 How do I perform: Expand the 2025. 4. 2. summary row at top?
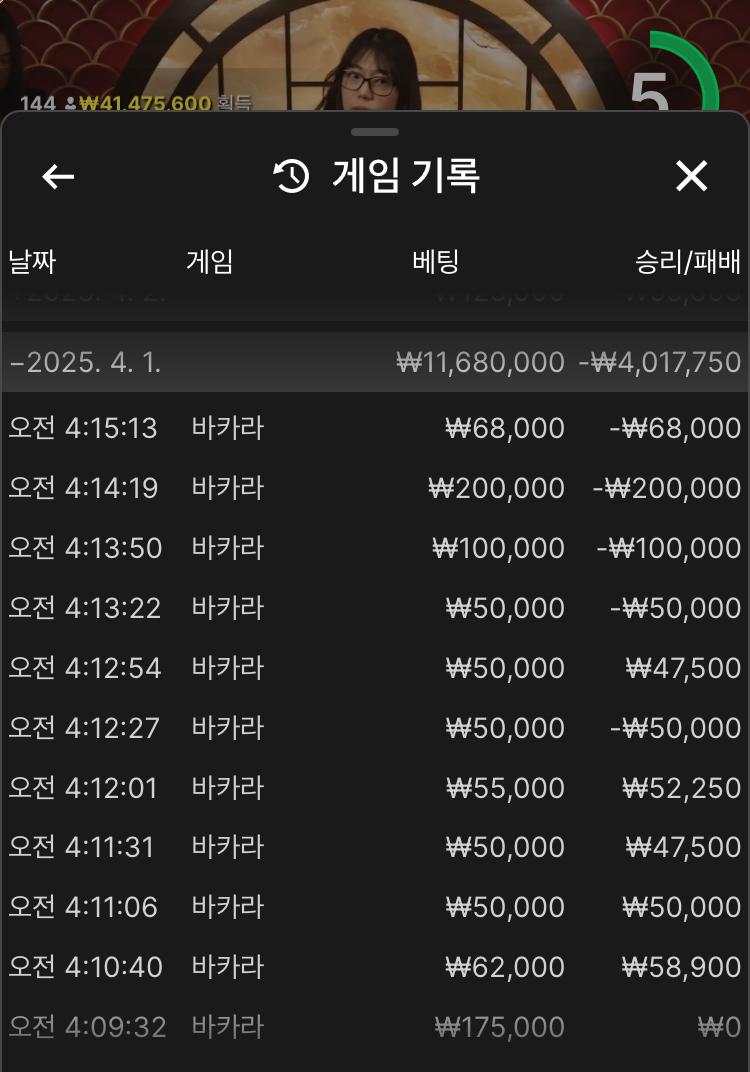(x=375, y=292)
